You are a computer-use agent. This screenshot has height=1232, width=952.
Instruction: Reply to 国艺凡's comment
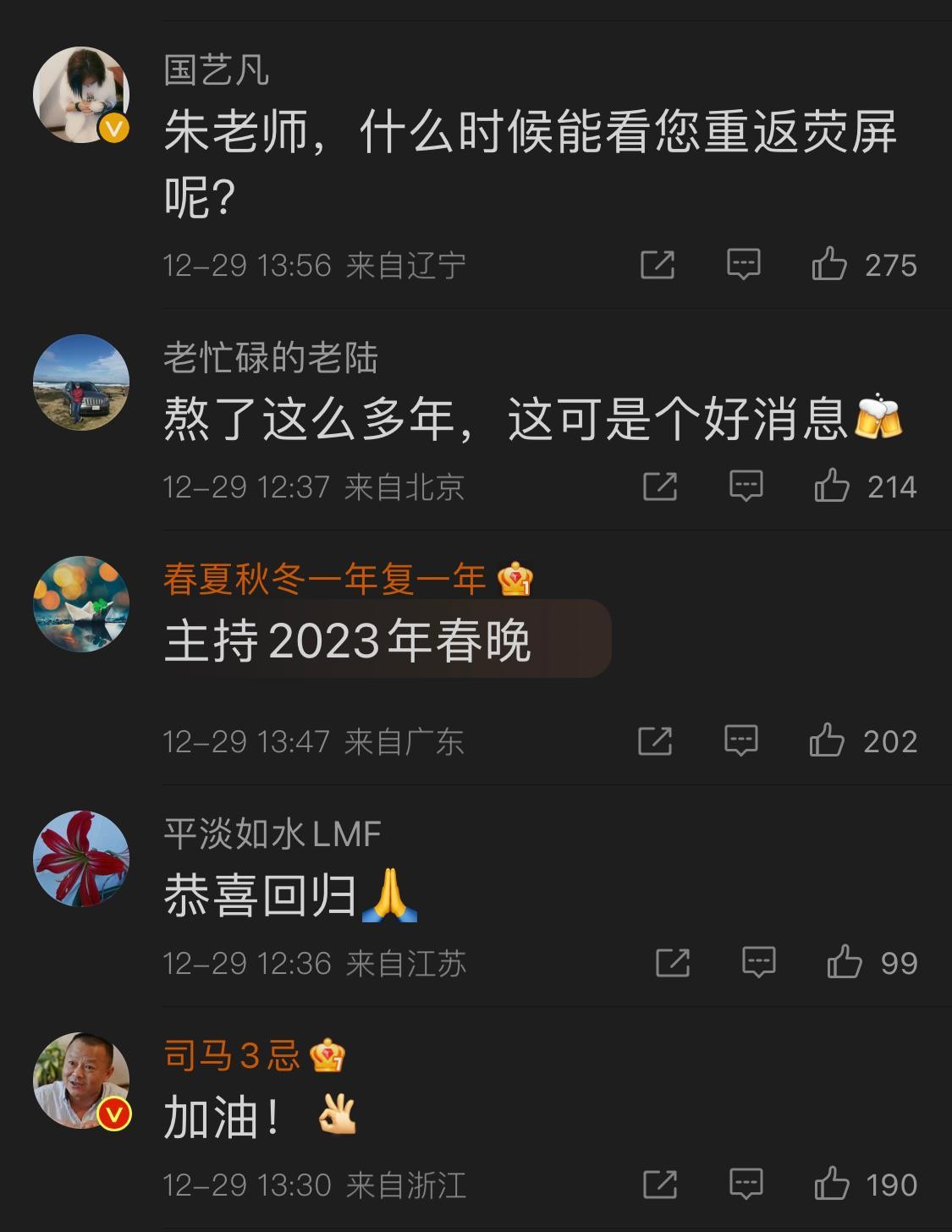click(x=744, y=264)
